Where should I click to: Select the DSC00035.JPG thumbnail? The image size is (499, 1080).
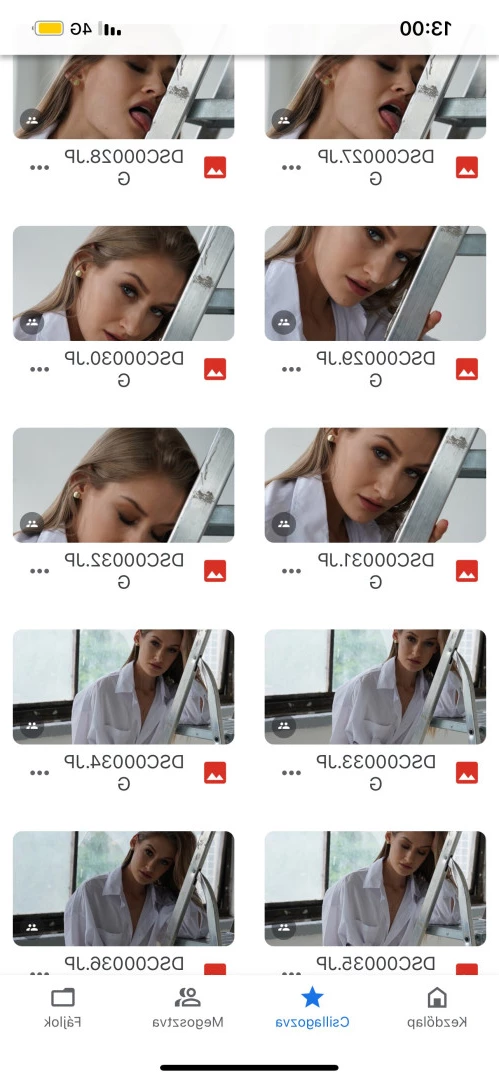[375, 889]
